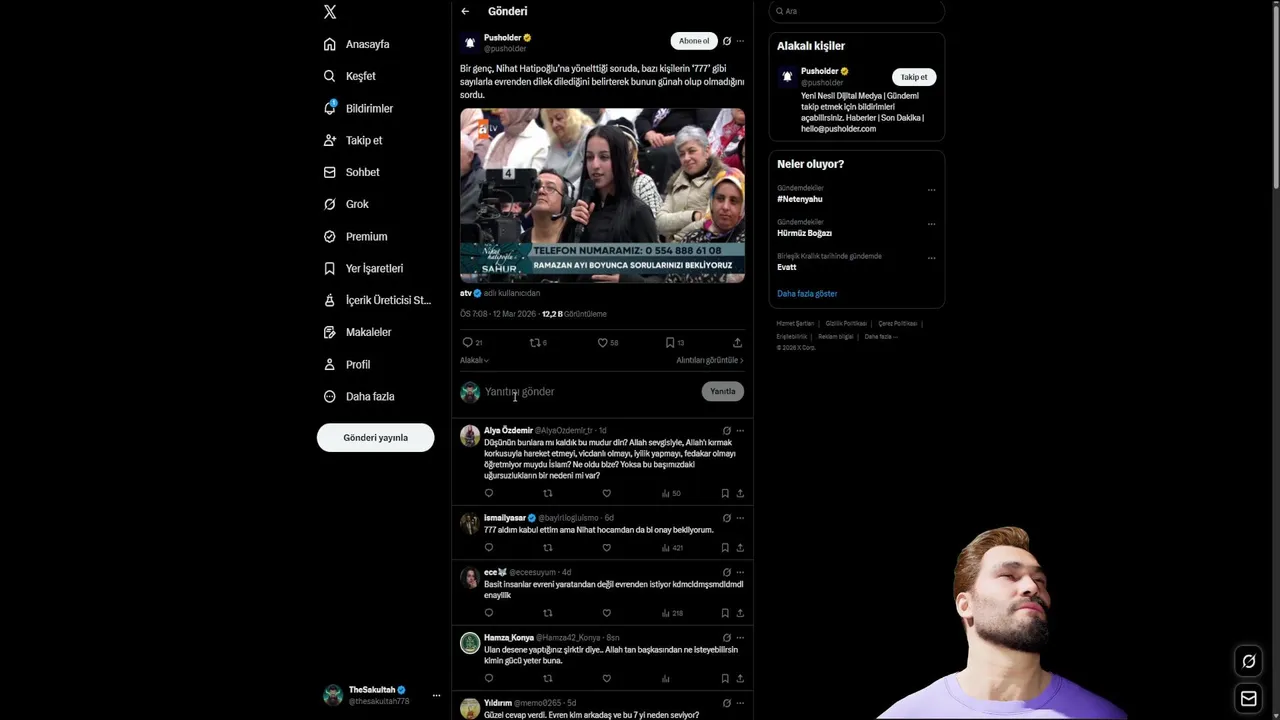Open the Ara search box

pos(860,11)
